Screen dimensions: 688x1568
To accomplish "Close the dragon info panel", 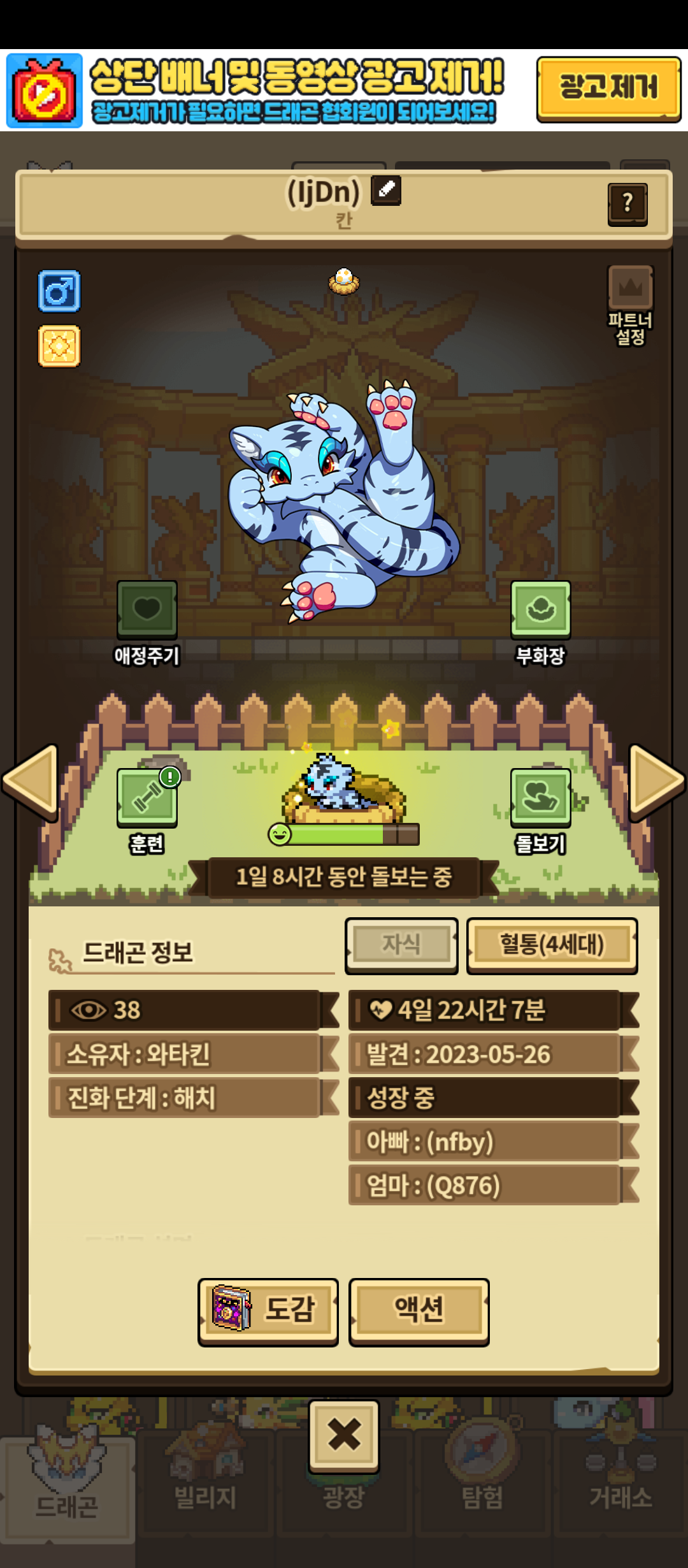I will coord(344,1435).
